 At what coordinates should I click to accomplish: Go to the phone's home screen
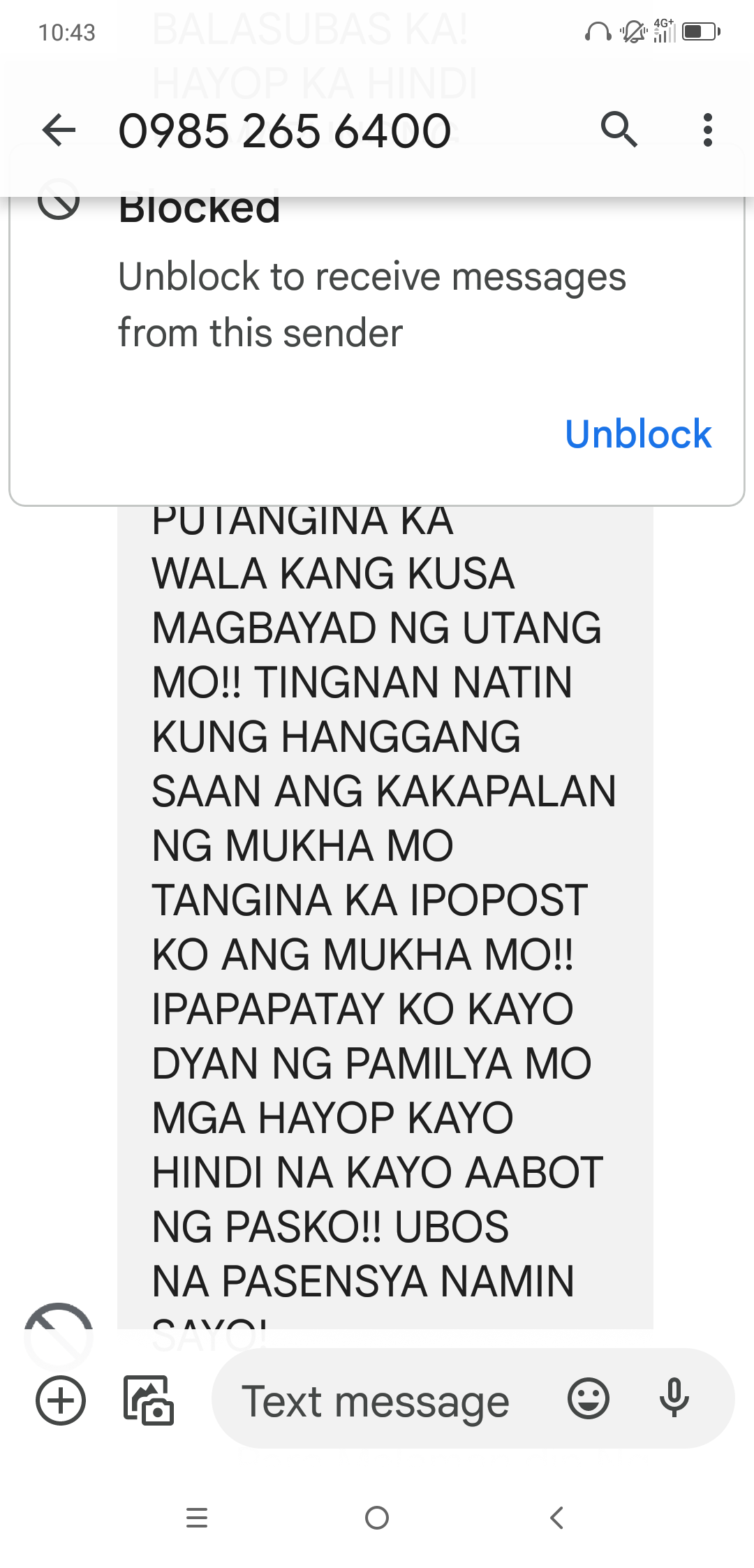click(377, 1517)
